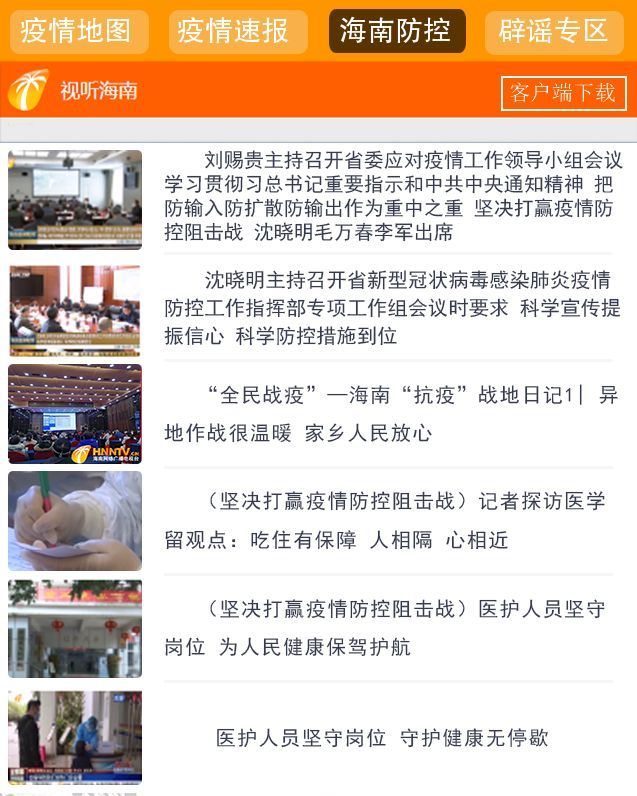The image size is (637, 796).
Task: Open the 记者探访医学留观点 report
Action: tap(390, 520)
